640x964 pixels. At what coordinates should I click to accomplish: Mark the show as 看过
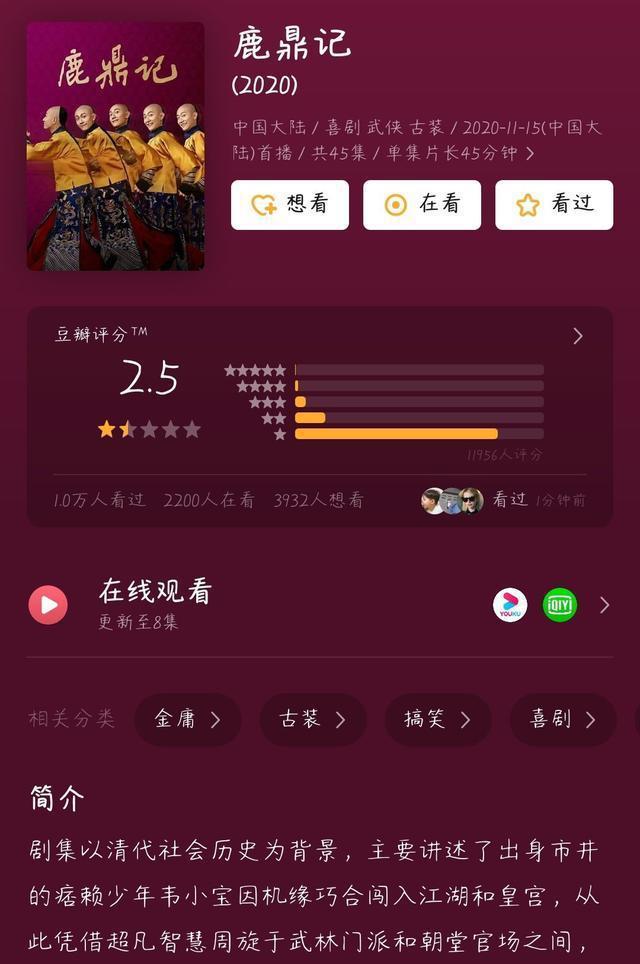(x=554, y=205)
